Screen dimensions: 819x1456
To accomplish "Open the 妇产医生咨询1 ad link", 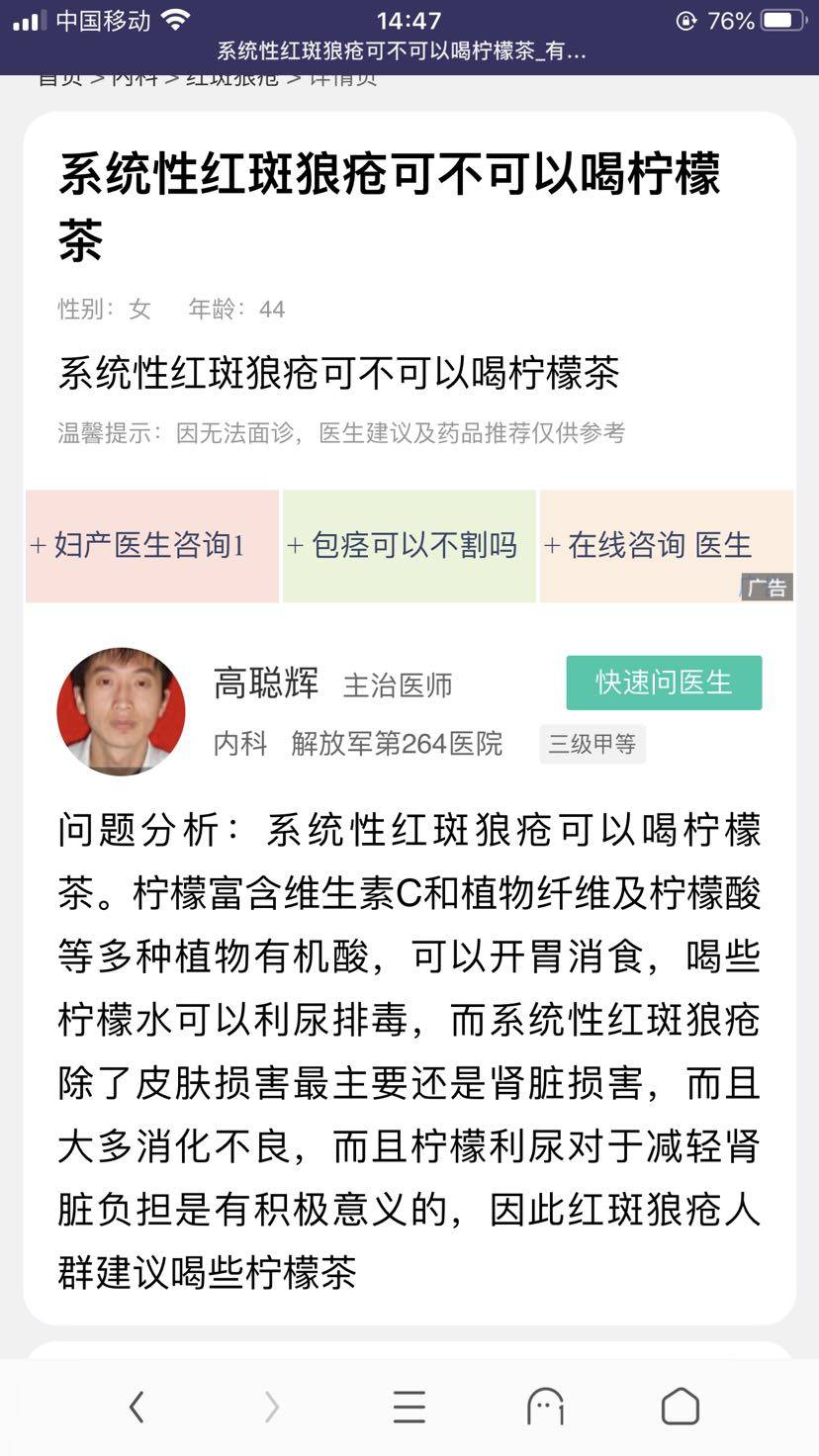I will (x=151, y=545).
